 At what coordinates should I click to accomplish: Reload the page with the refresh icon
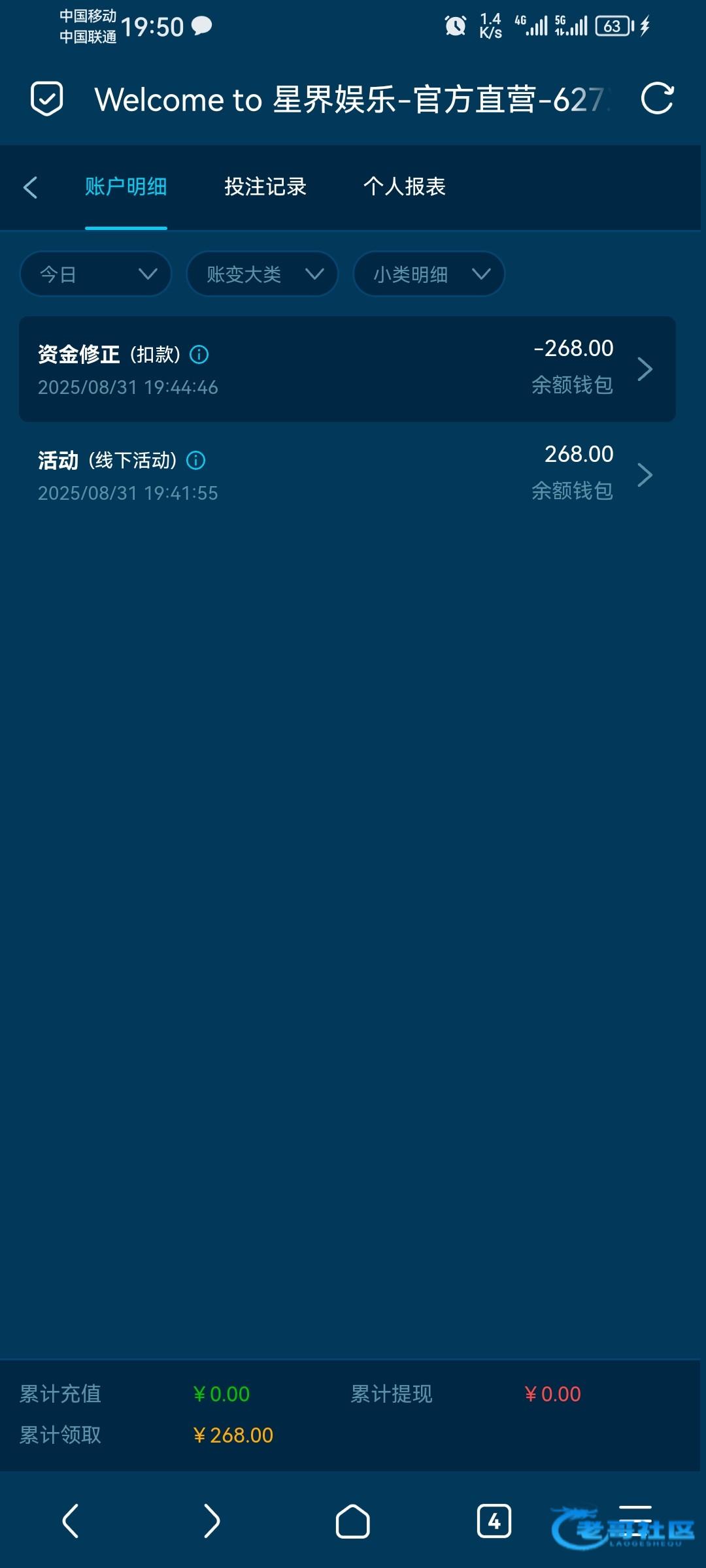[x=657, y=99]
